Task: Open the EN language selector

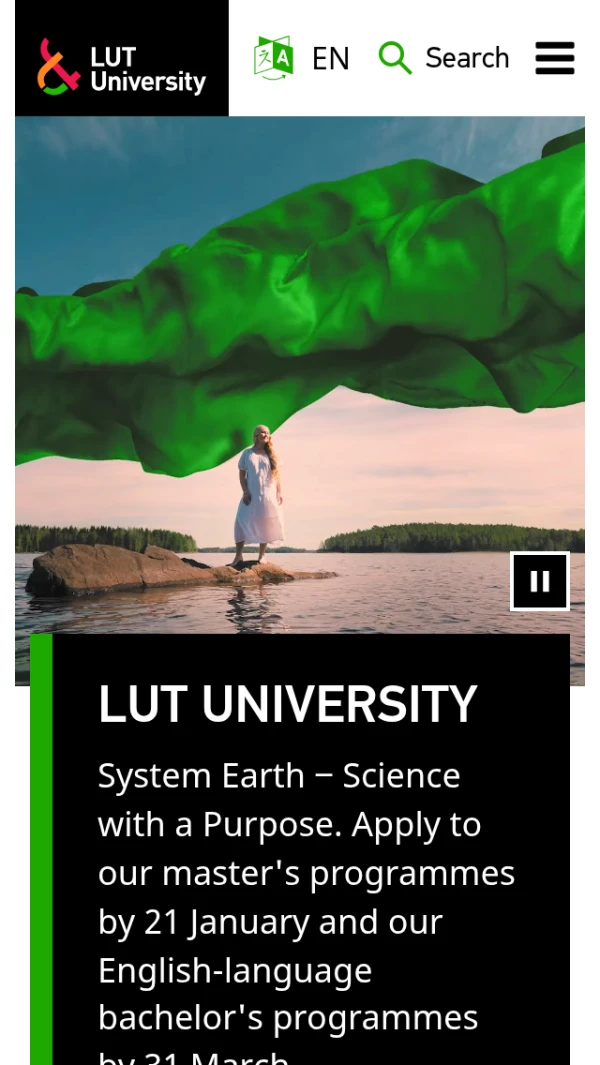Action: point(302,58)
